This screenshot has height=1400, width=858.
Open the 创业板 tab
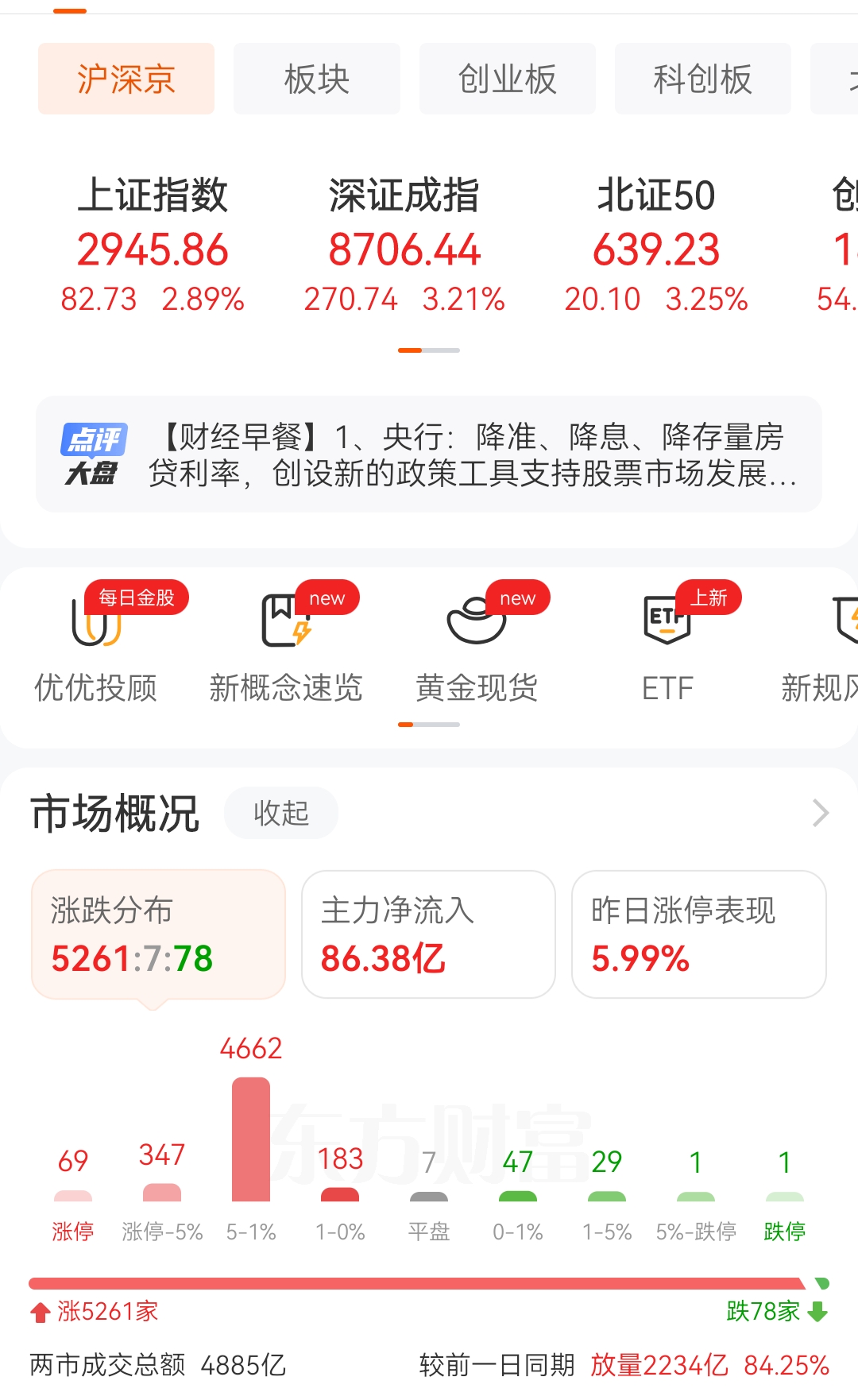[x=507, y=78]
